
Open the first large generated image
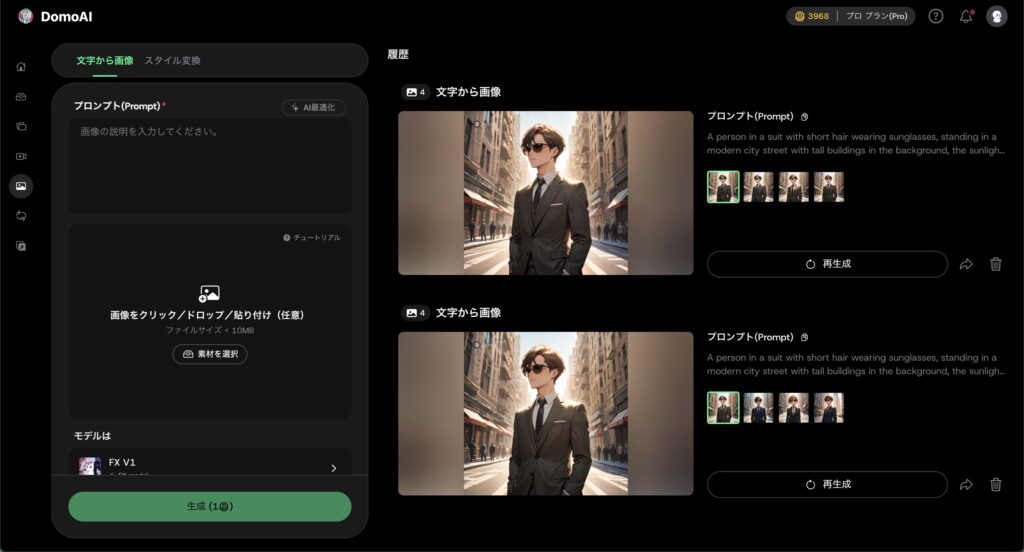[x=545, y=193]
